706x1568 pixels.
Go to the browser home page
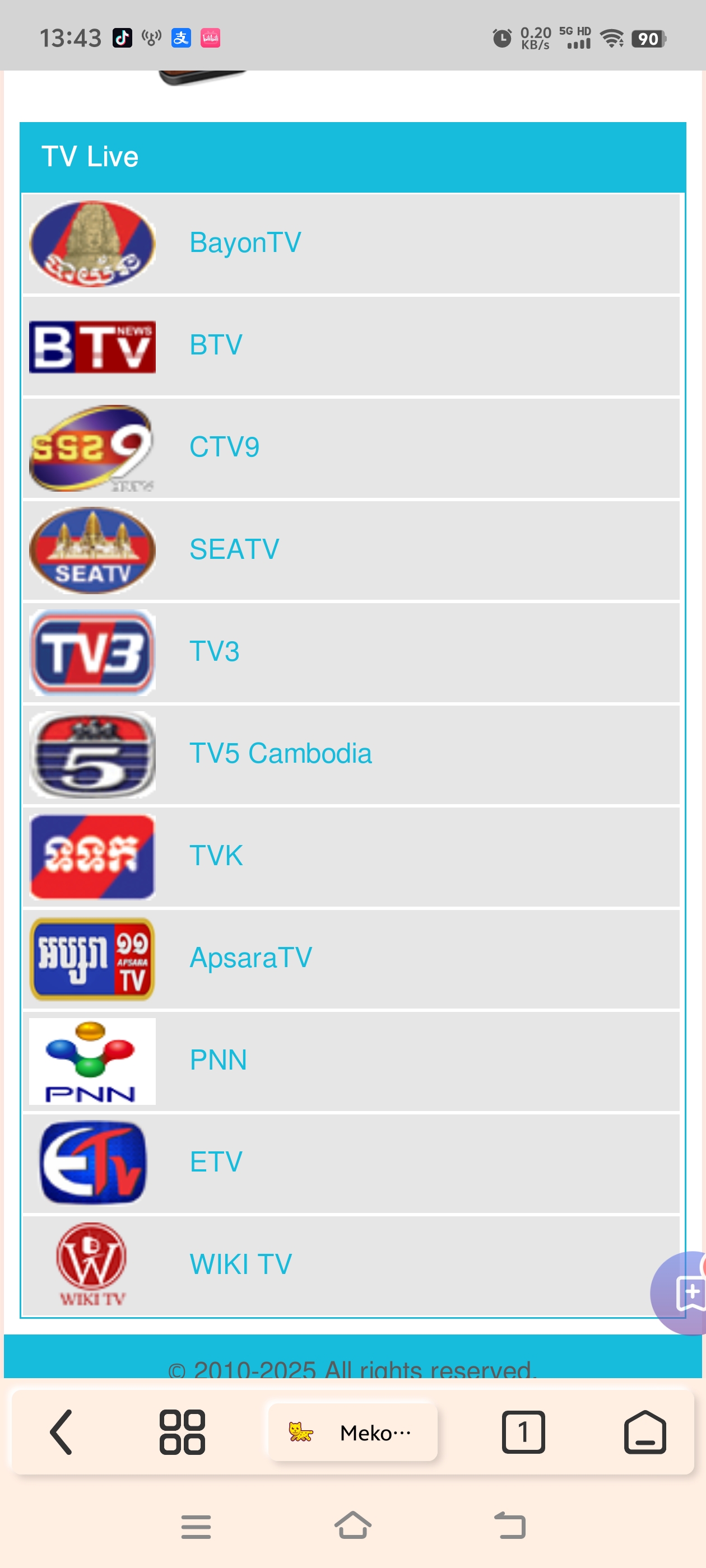[x=644, y=1432]
